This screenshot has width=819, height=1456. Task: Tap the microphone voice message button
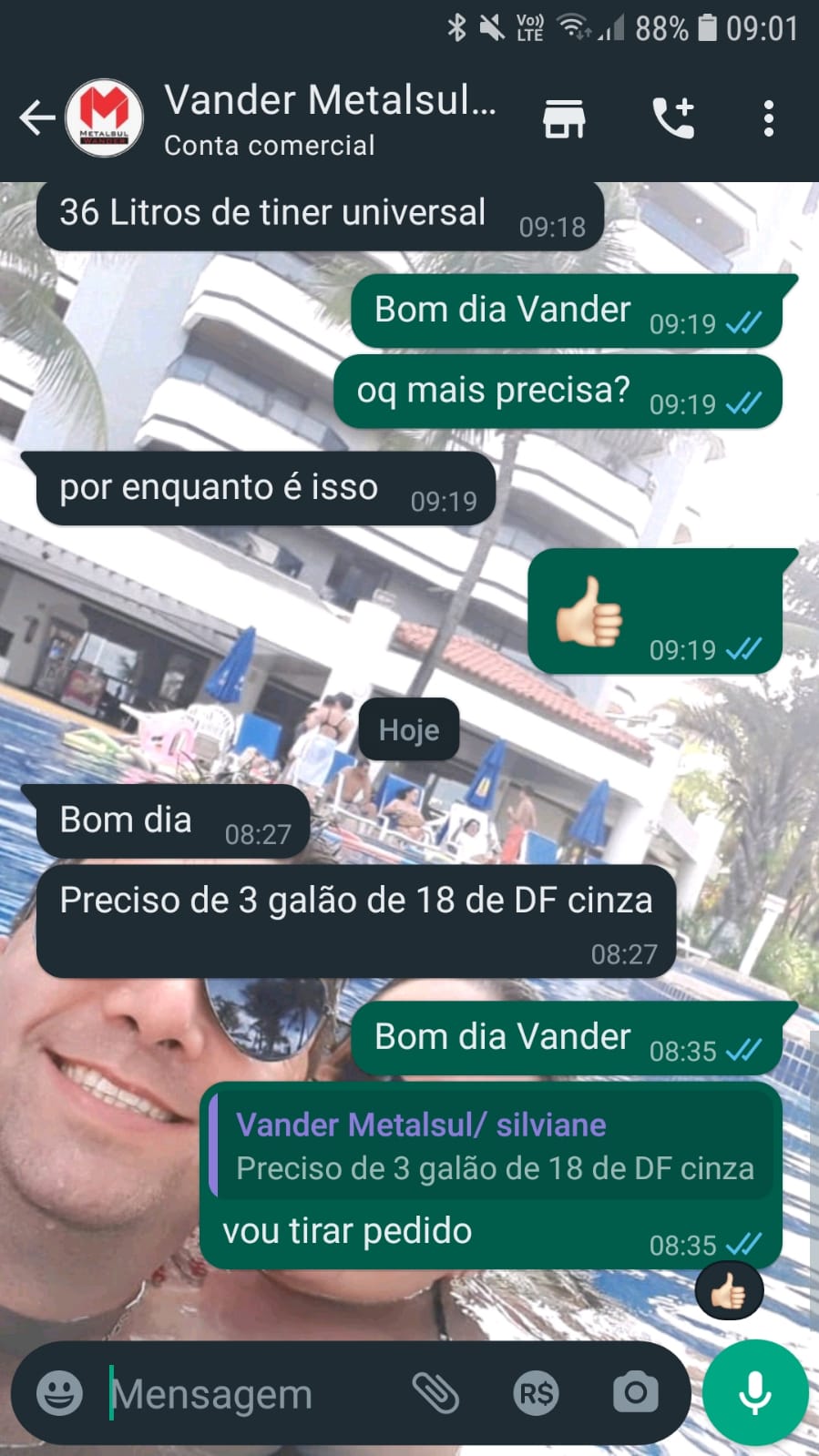click(x=754, y=1392)
